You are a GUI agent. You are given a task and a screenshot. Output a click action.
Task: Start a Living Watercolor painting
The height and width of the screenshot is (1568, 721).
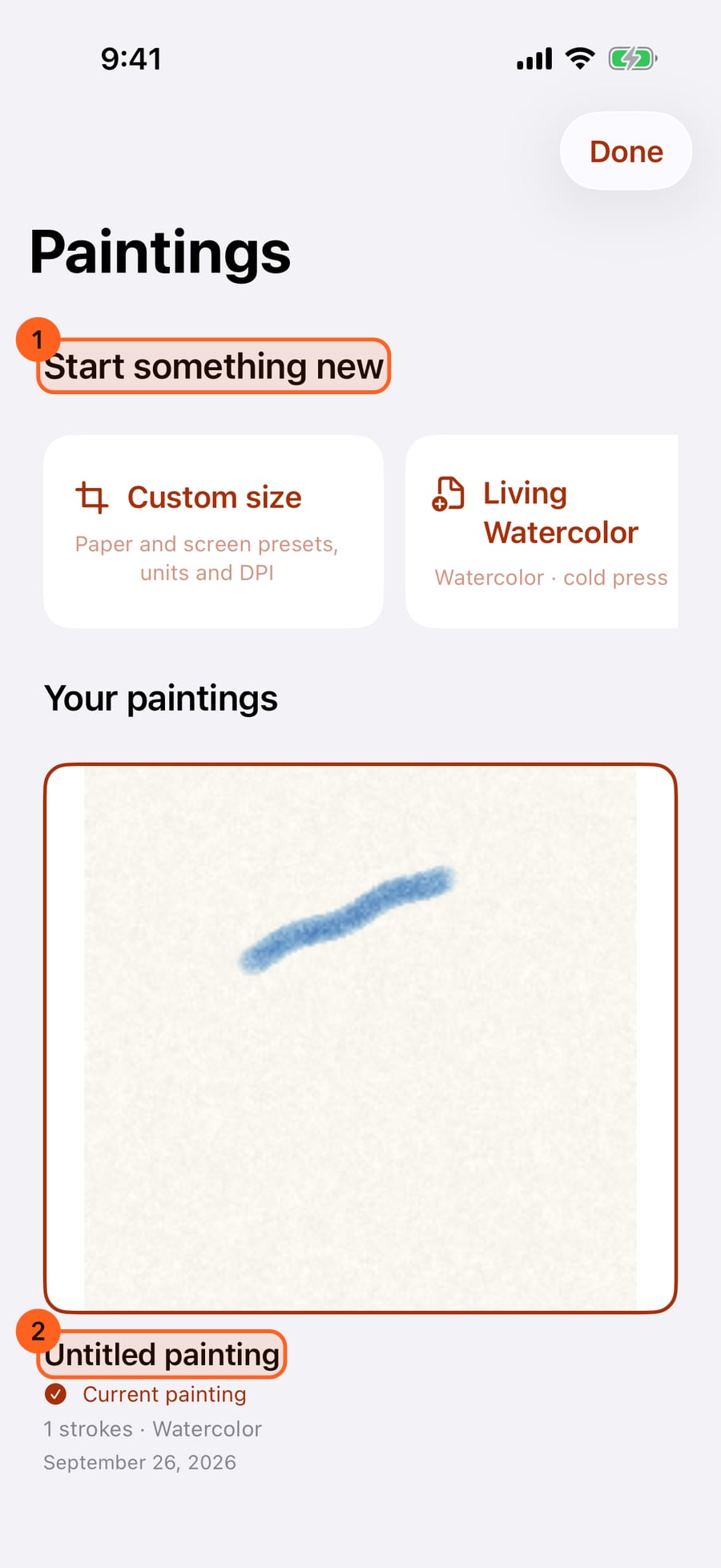542,531
